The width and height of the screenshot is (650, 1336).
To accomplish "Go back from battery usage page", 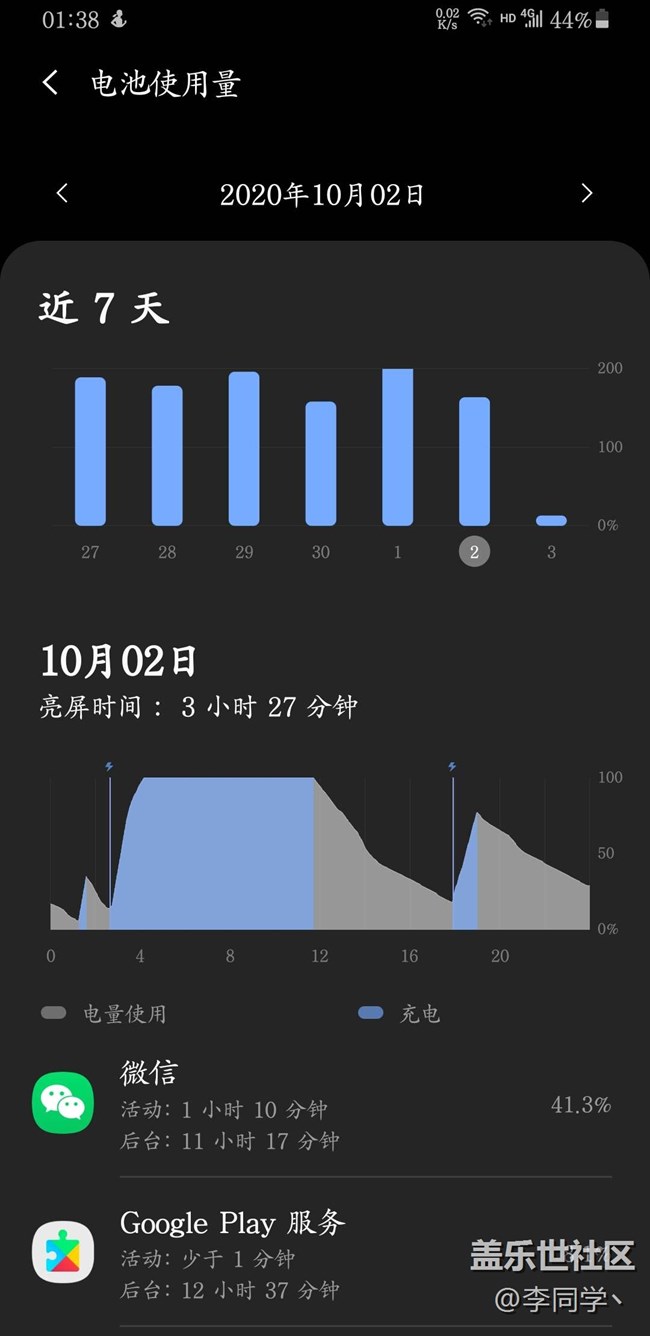I will [51, 83].
